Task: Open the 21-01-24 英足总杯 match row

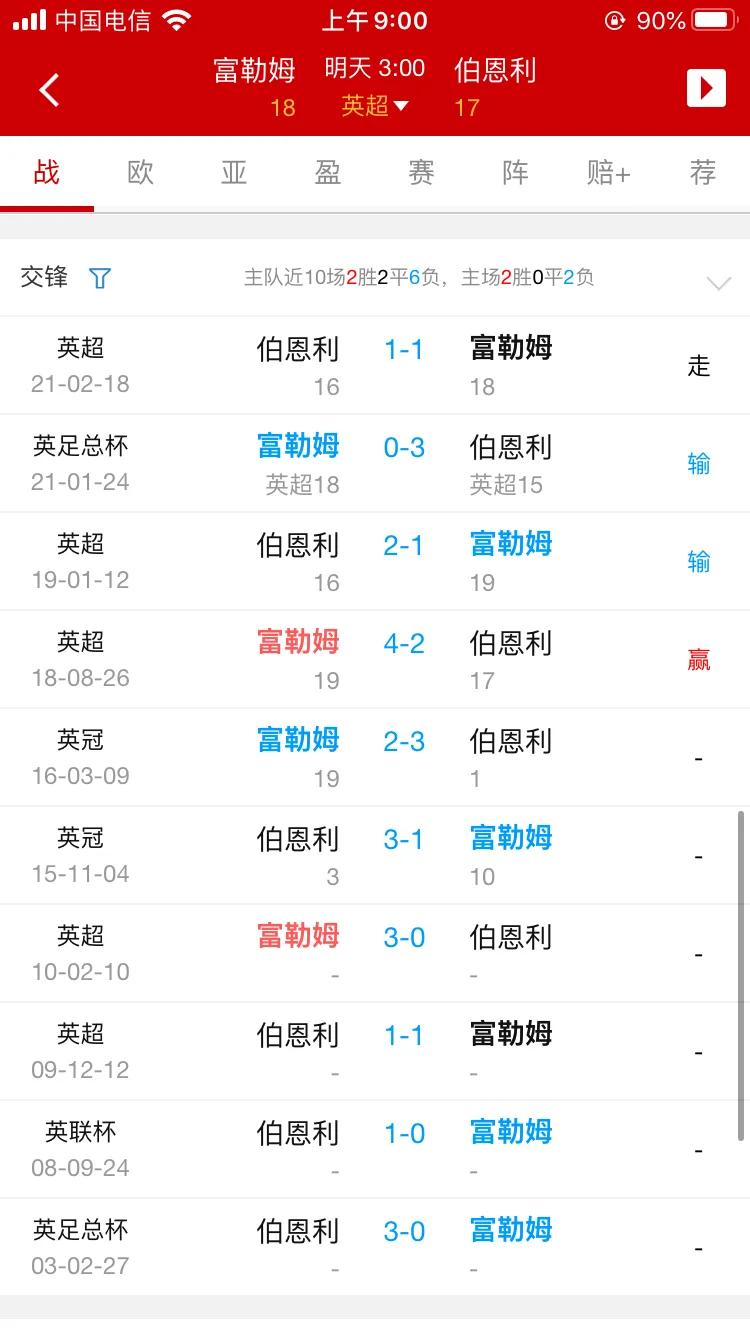Action: (x=375, y=463)
